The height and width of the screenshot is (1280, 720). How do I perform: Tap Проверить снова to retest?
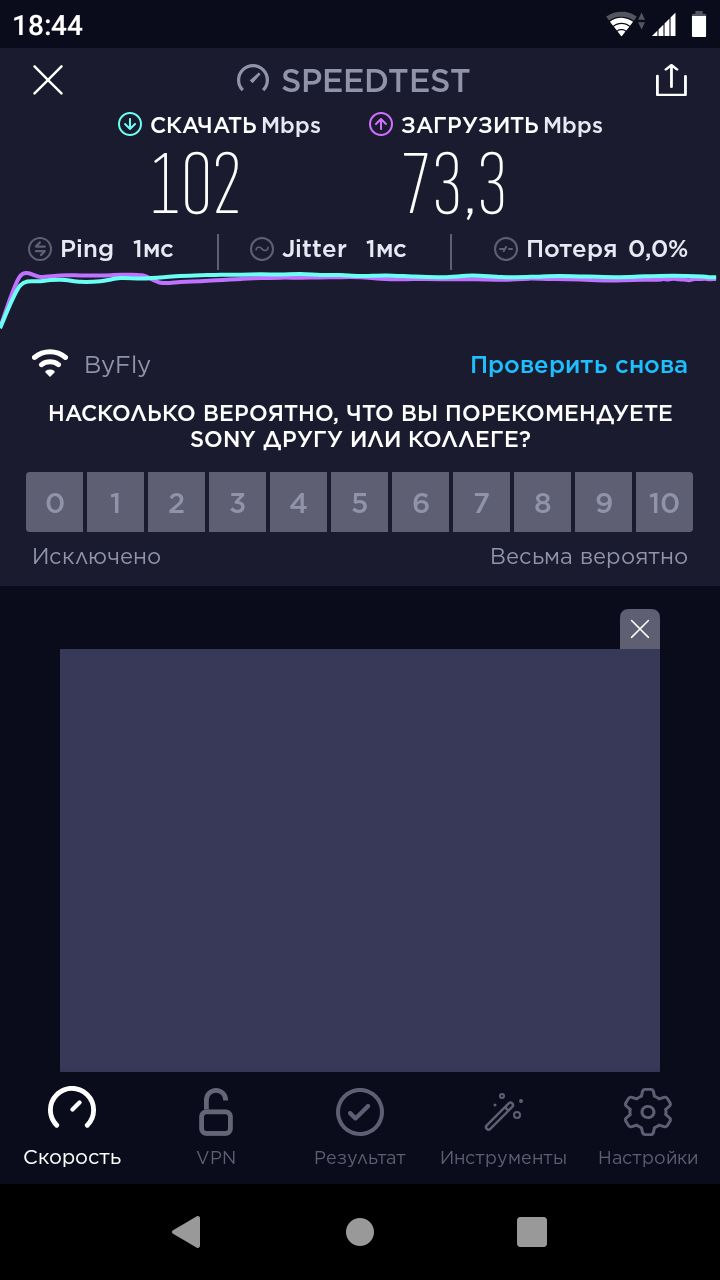pyautogui.click(x=579, y=365)
